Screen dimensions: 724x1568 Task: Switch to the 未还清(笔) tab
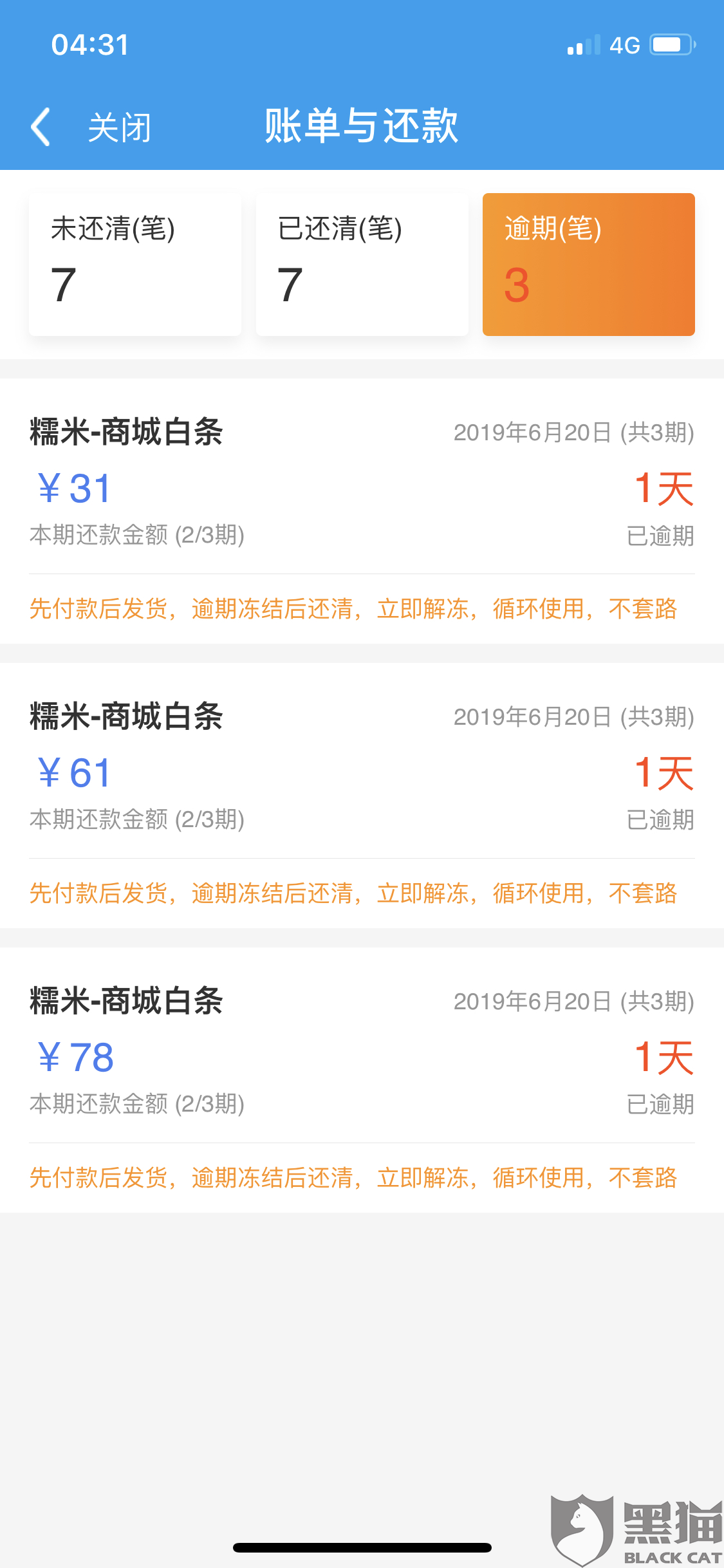click(x=135, y=265)
